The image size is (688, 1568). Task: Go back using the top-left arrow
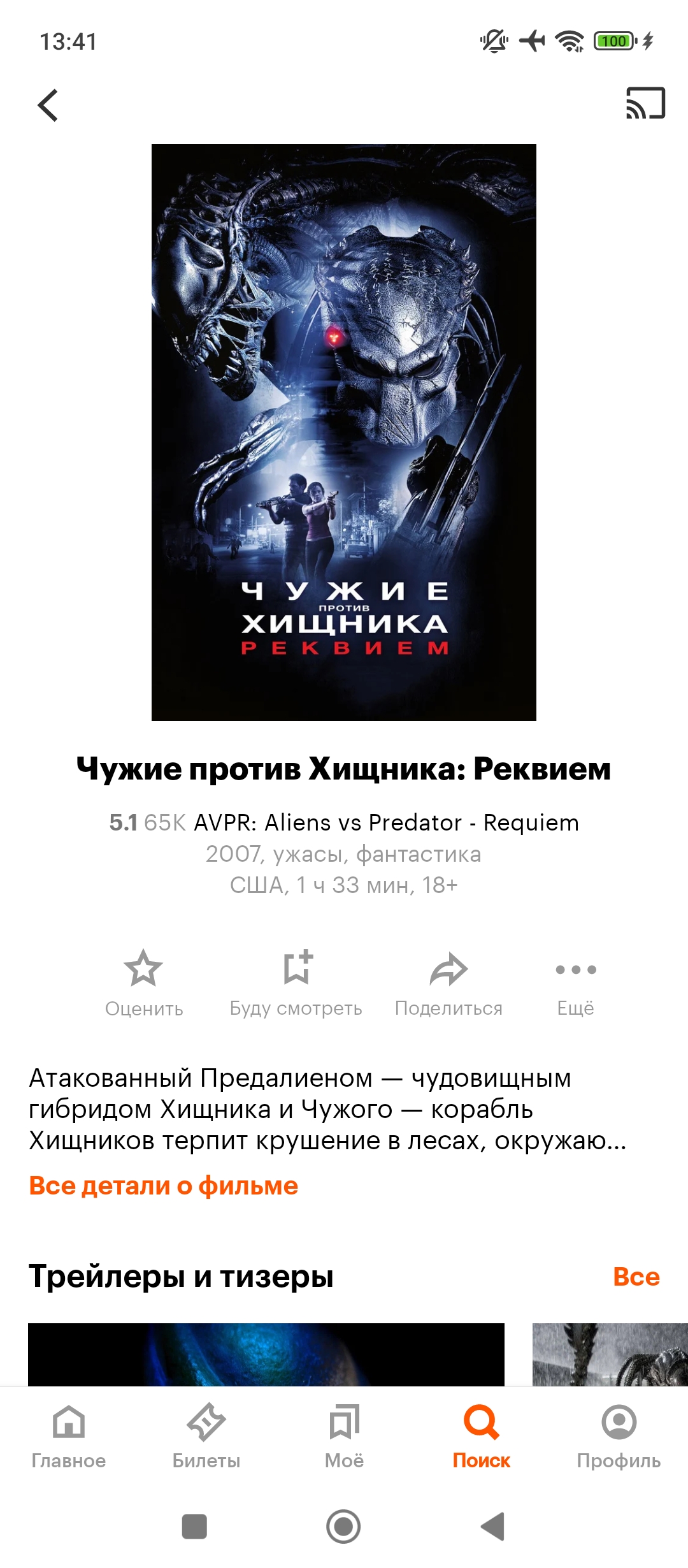(48, 105)
